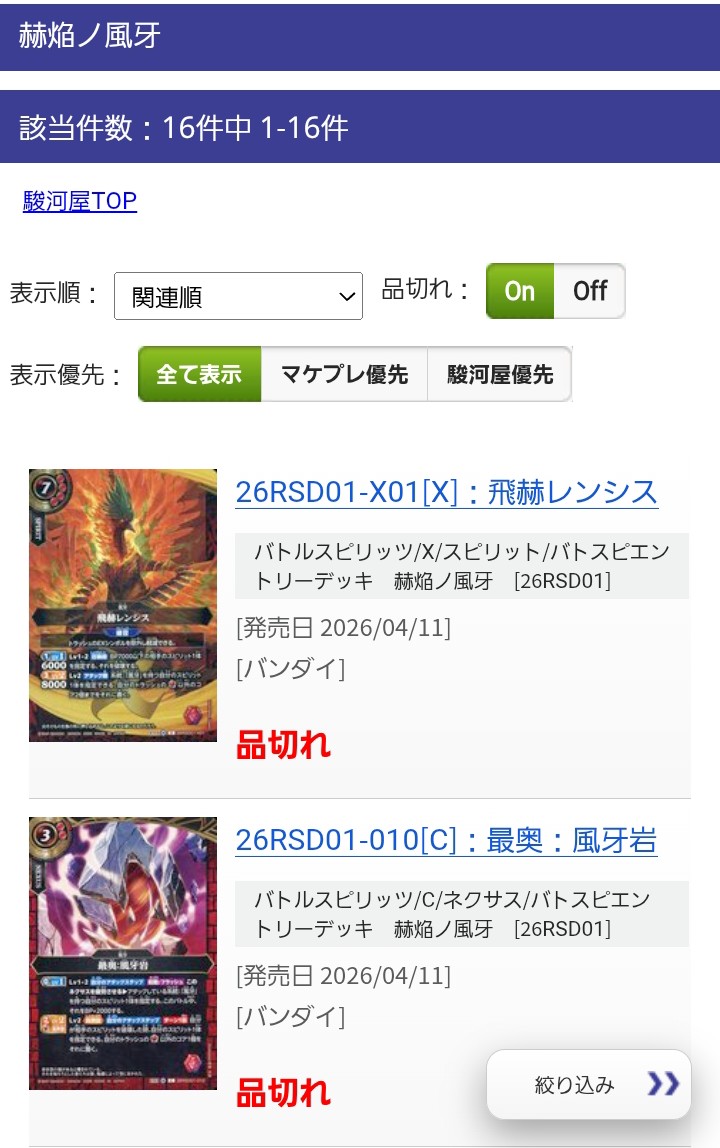Open the 飛赫レンシス product link
The width and height of the screenshot is (720, 1148).
[446, 492]
